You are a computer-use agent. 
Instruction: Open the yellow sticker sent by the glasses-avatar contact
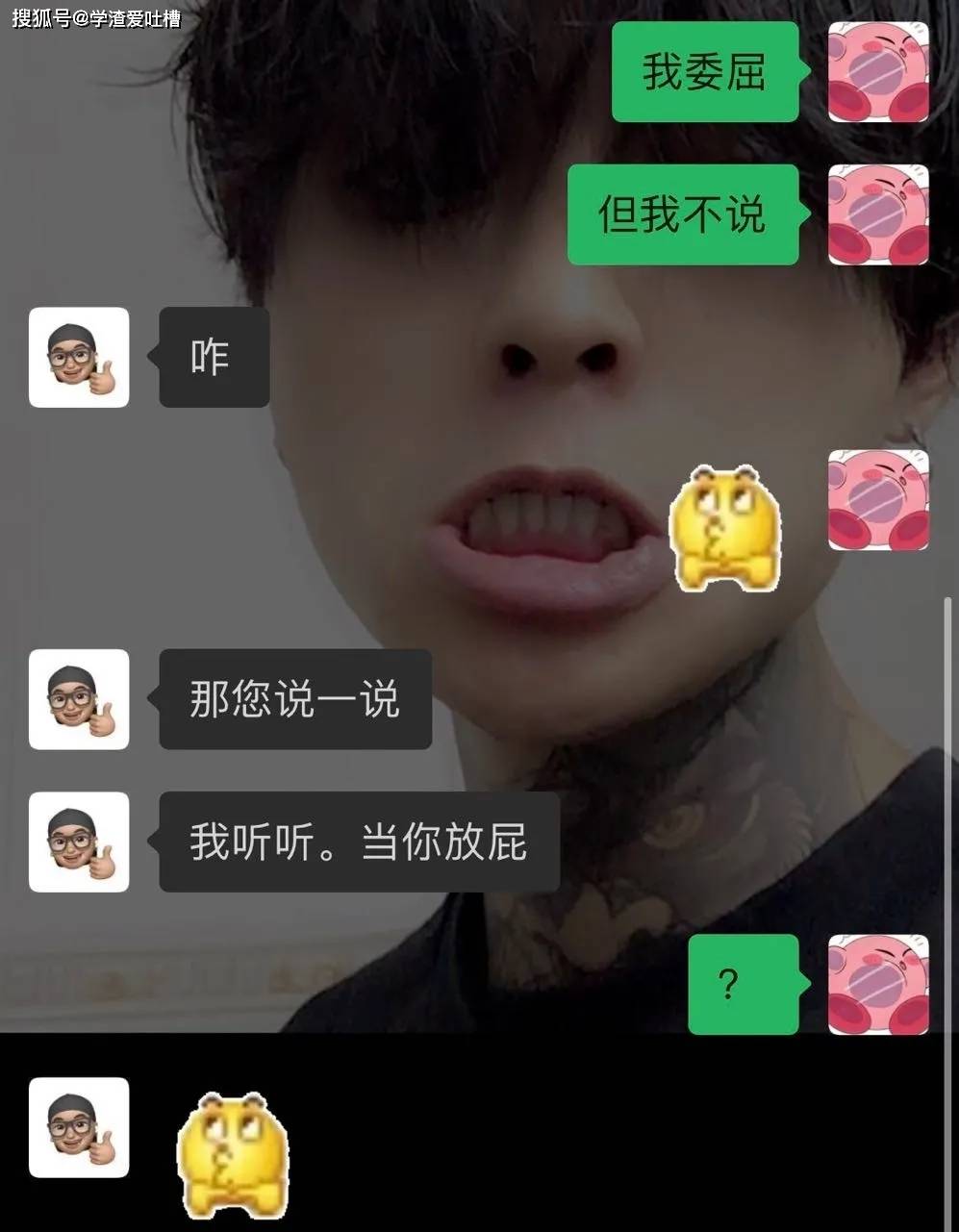[233, 1152]
